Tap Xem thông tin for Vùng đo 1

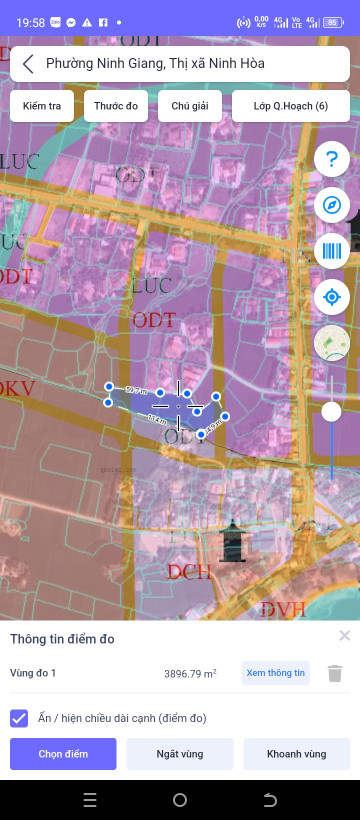coord(276,673)
